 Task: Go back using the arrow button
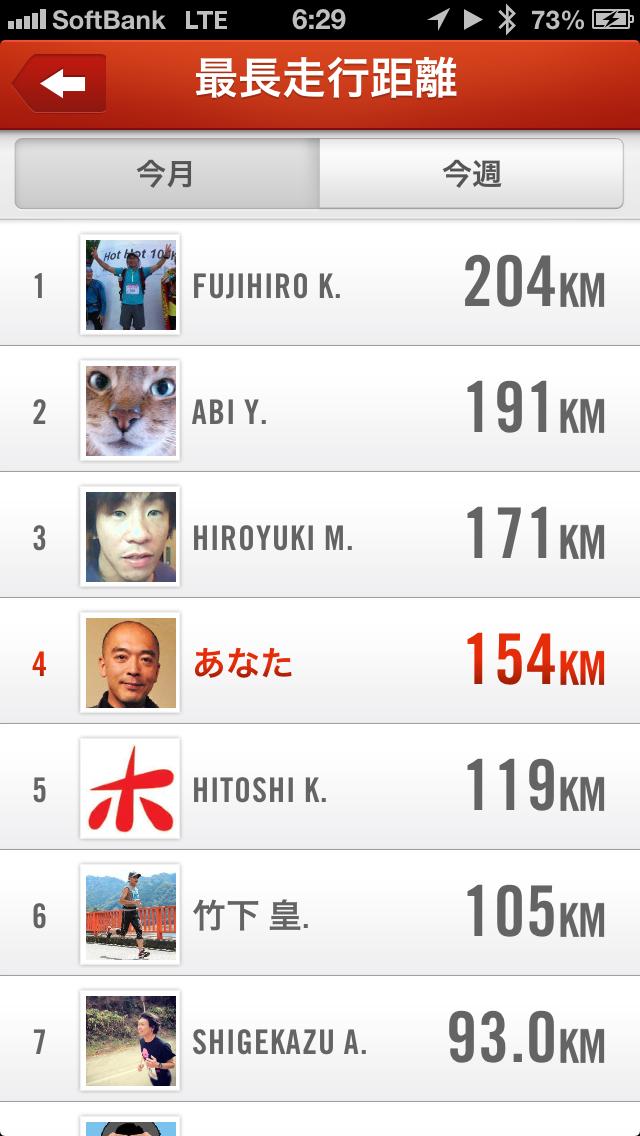pyautogui.click(x=61, y=83)
